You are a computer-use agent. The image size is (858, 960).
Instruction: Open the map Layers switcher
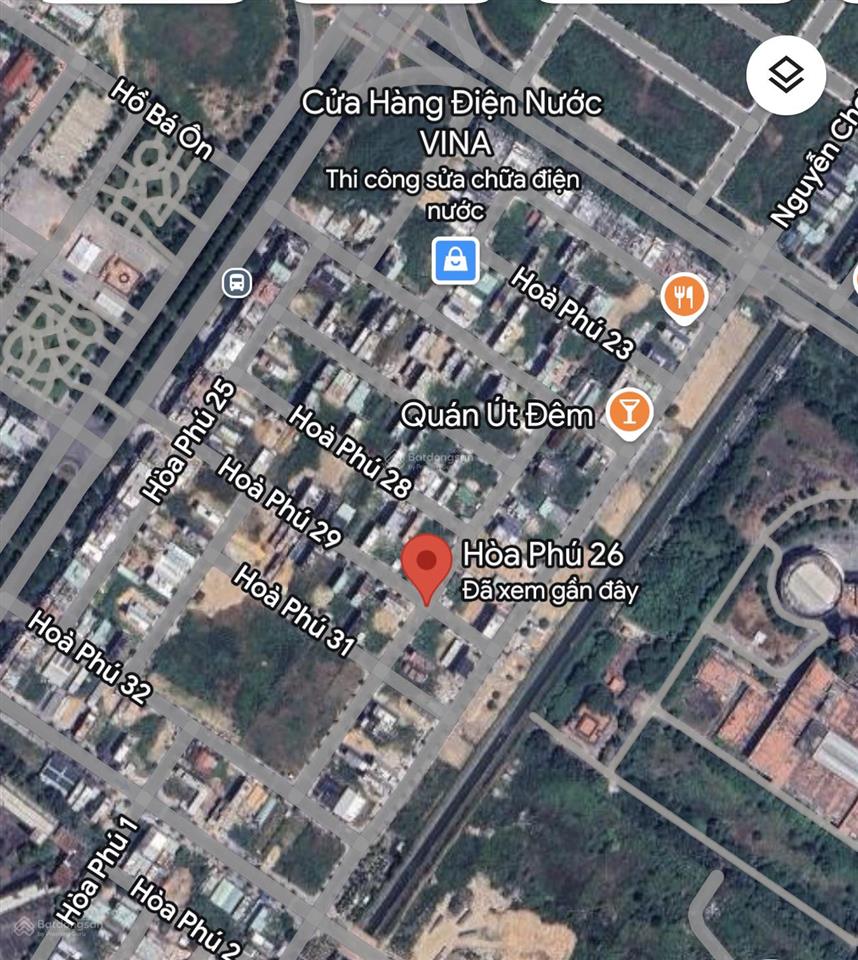coord(785,72)
